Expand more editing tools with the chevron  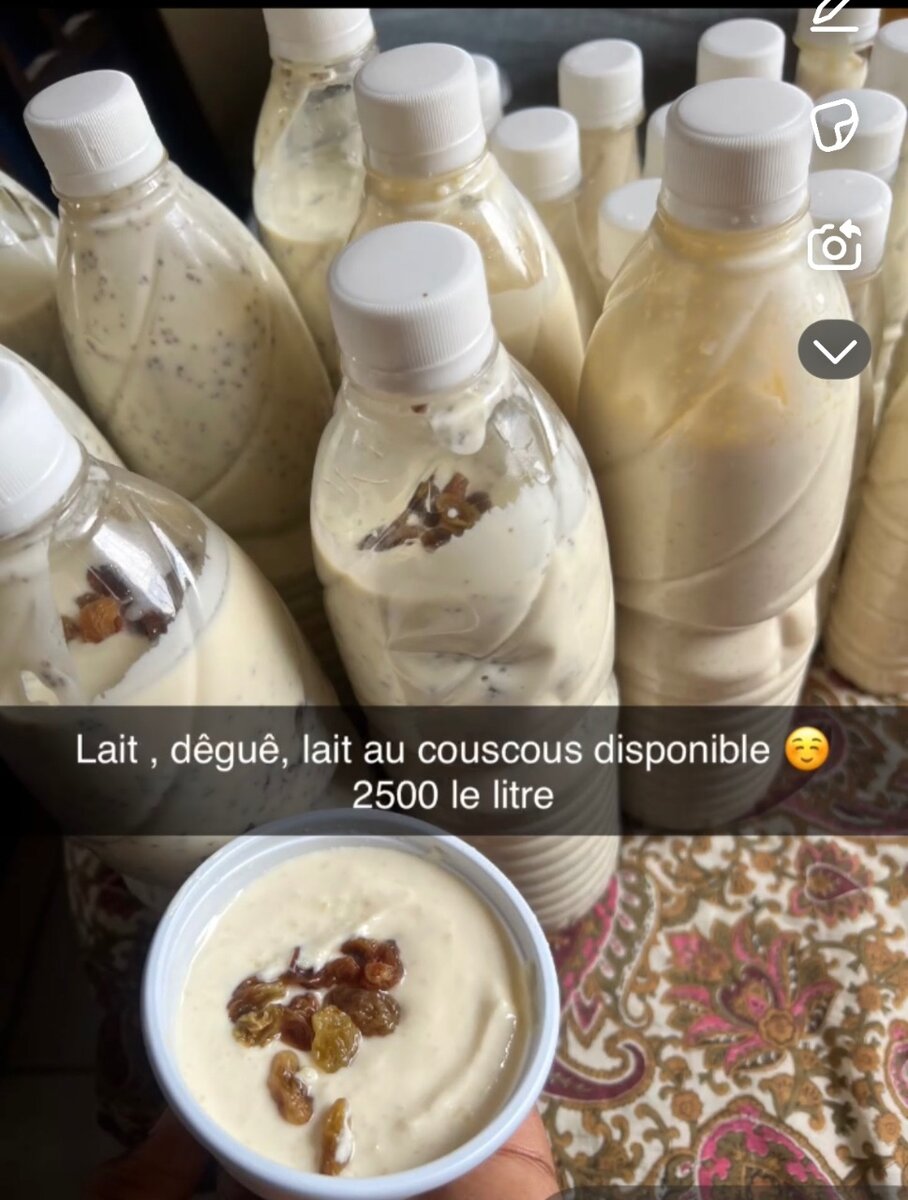[834, 349]
